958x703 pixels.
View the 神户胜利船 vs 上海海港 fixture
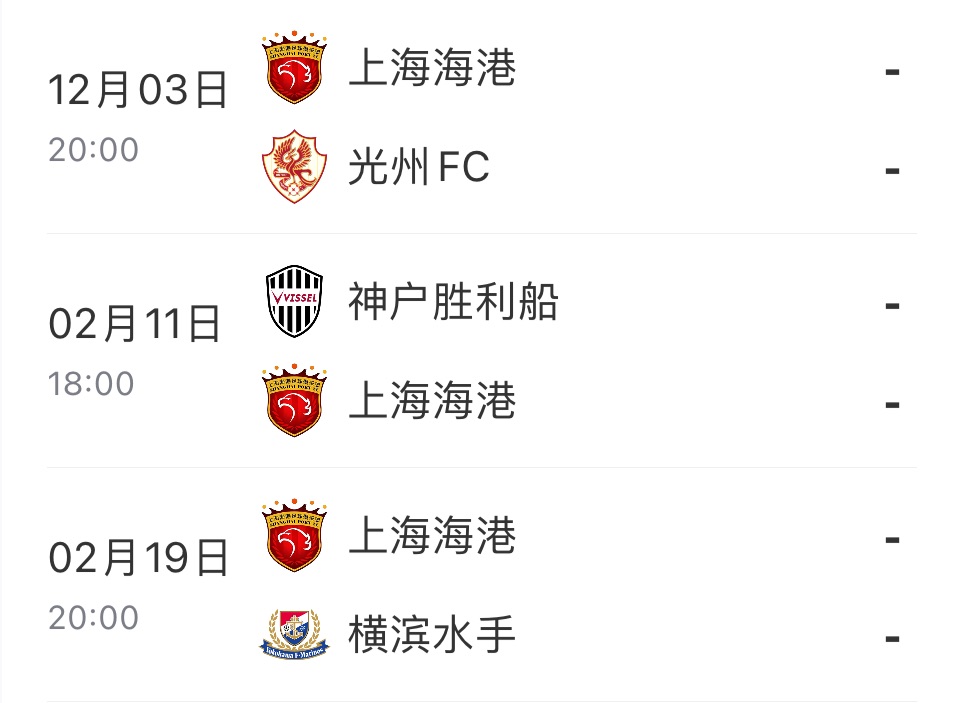pos(480,353)
